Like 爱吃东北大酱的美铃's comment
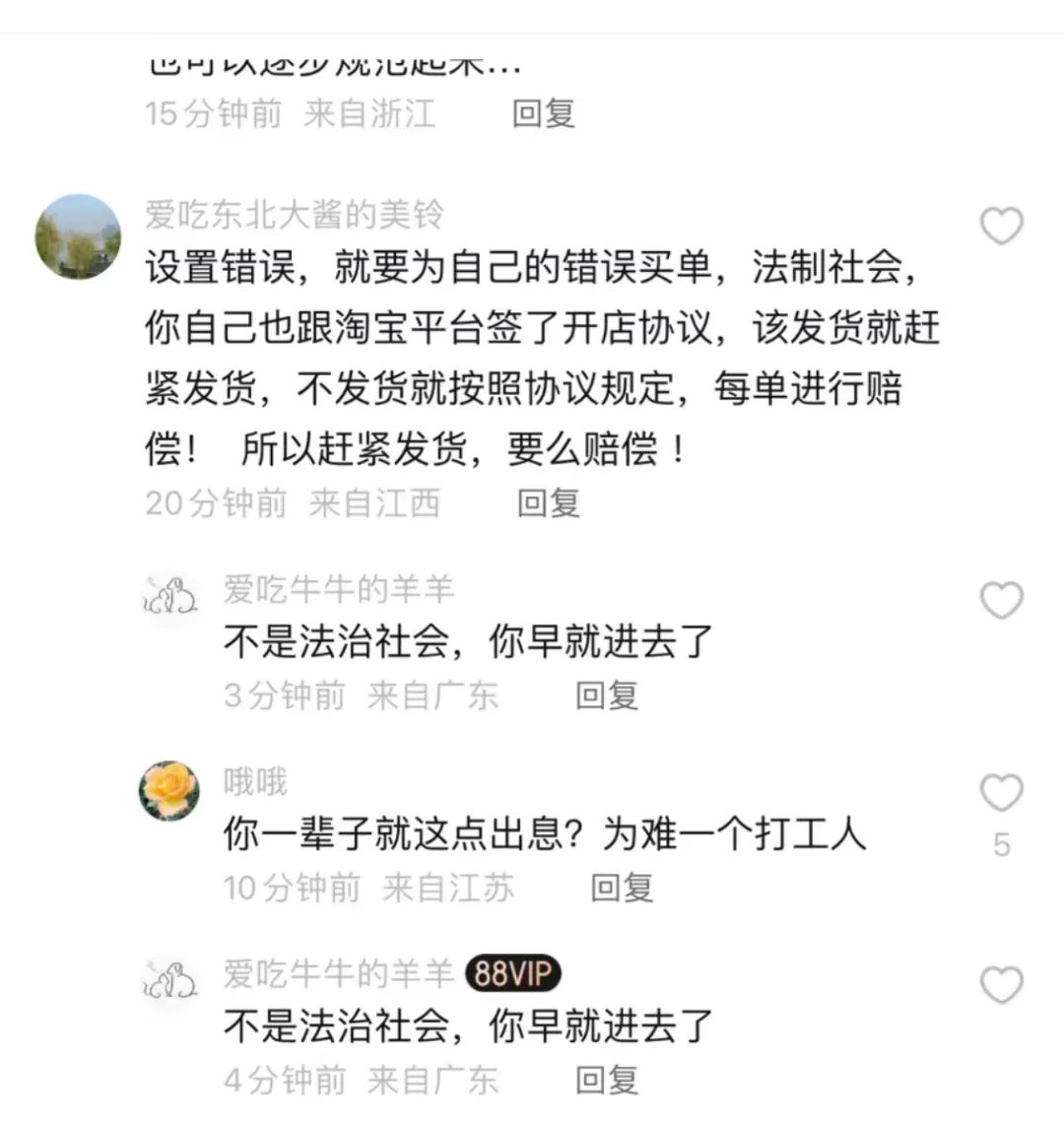Viewport: 1064px width, 1125px height. [1001, 226]
